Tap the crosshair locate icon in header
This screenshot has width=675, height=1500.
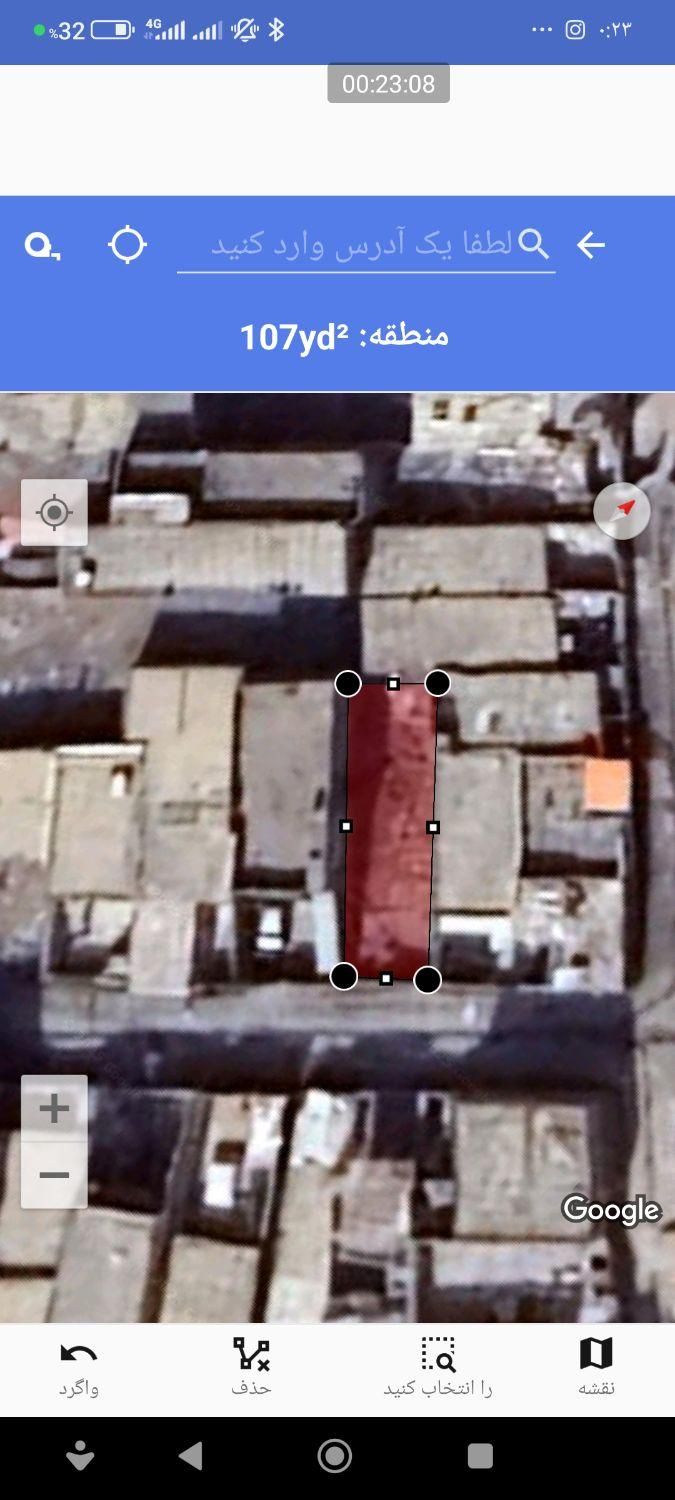[127, 245]
